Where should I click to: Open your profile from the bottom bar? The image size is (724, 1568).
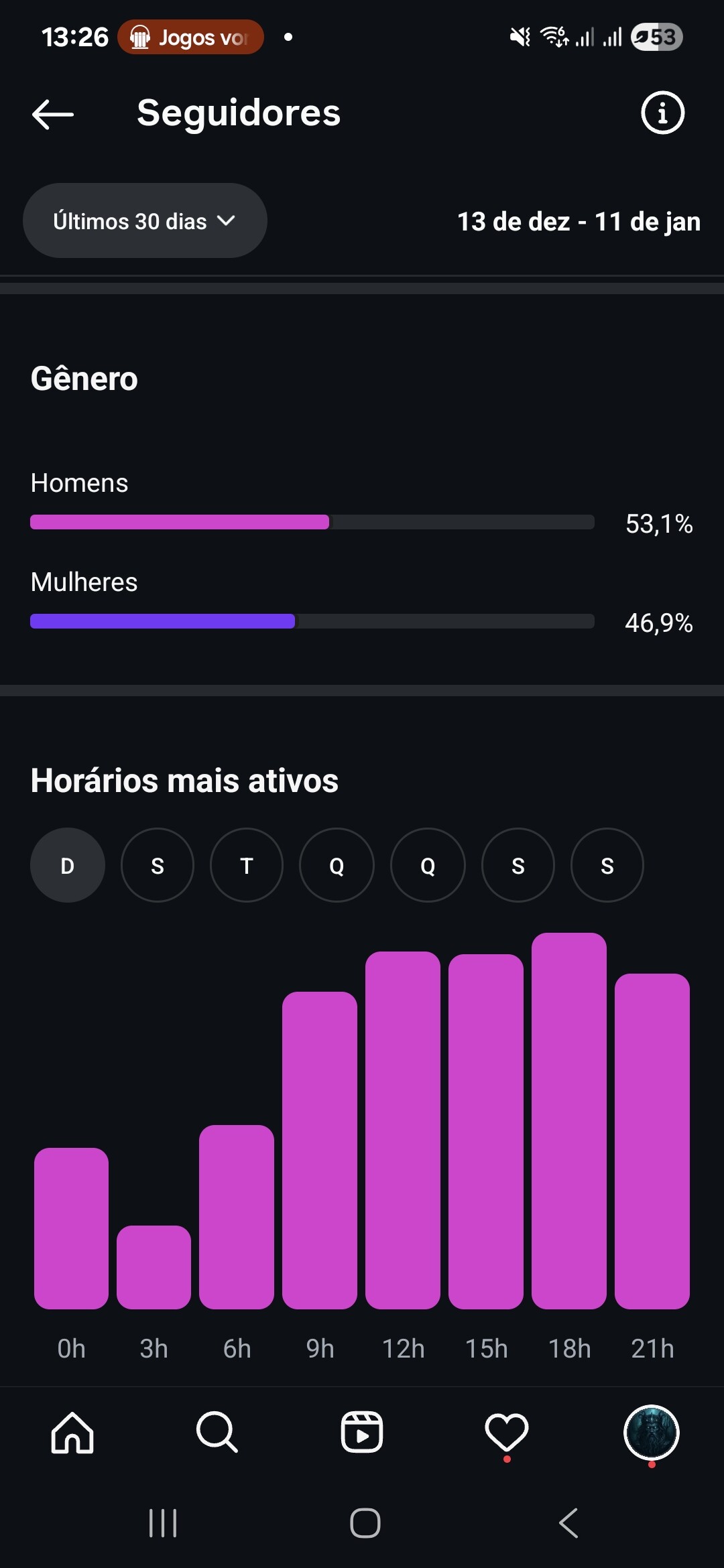pyautogui.click(x=652, y=1432)
